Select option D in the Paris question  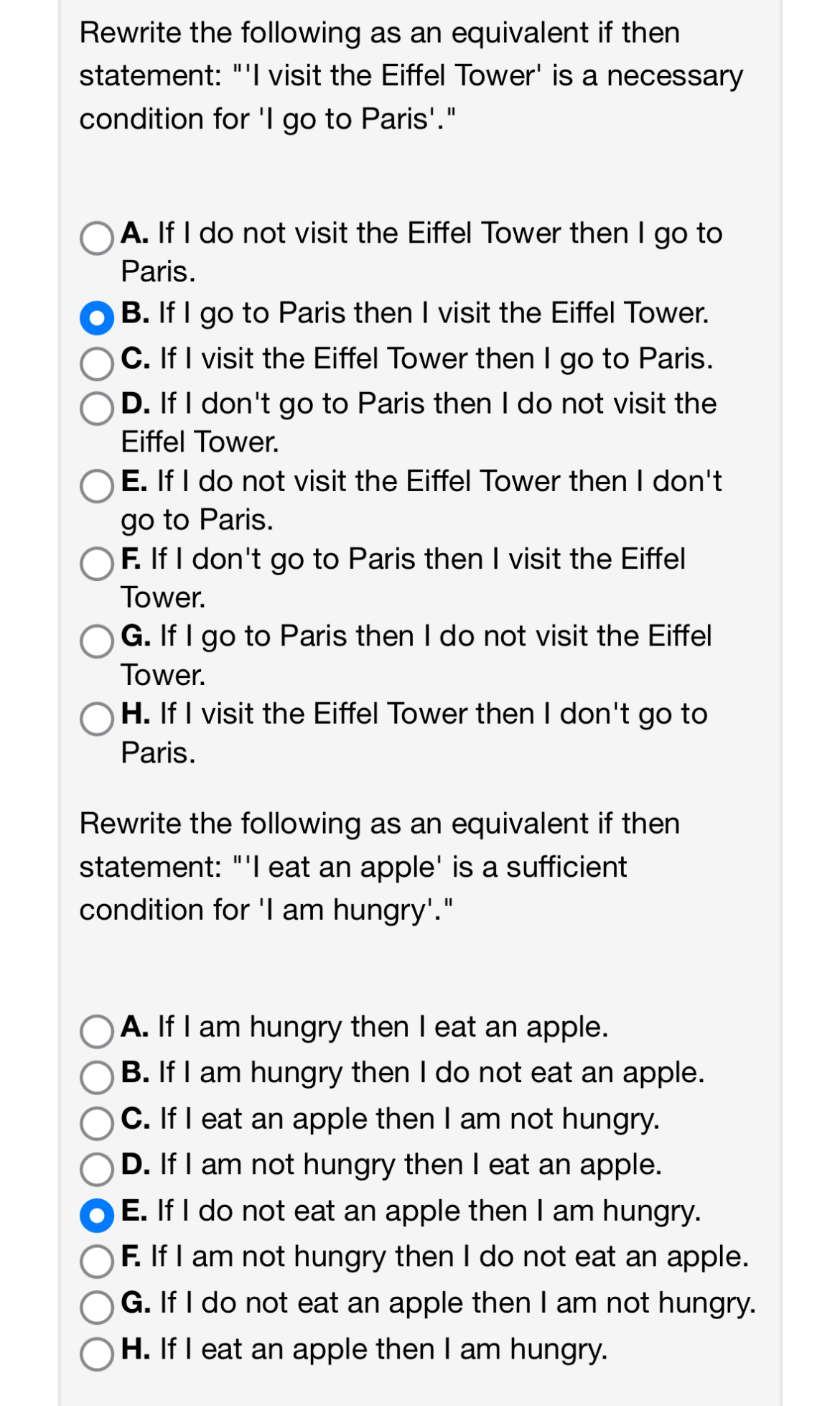97,409
